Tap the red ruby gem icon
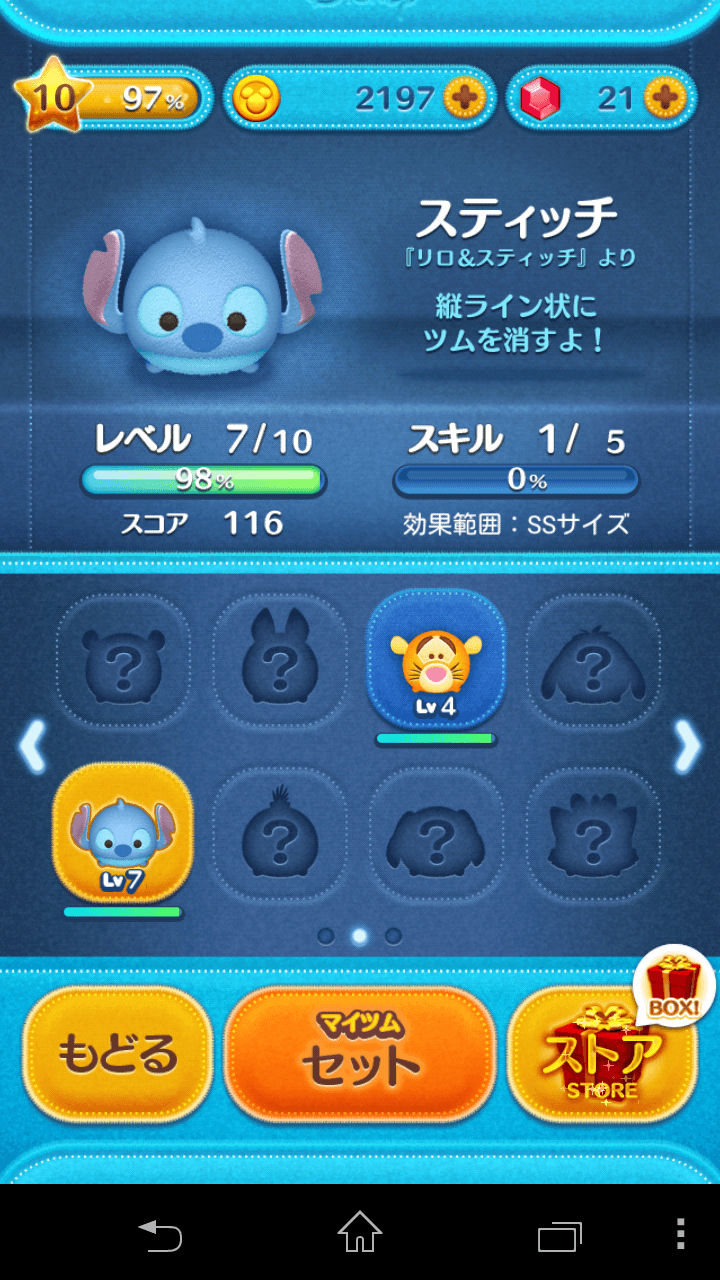 pos(541,99)
